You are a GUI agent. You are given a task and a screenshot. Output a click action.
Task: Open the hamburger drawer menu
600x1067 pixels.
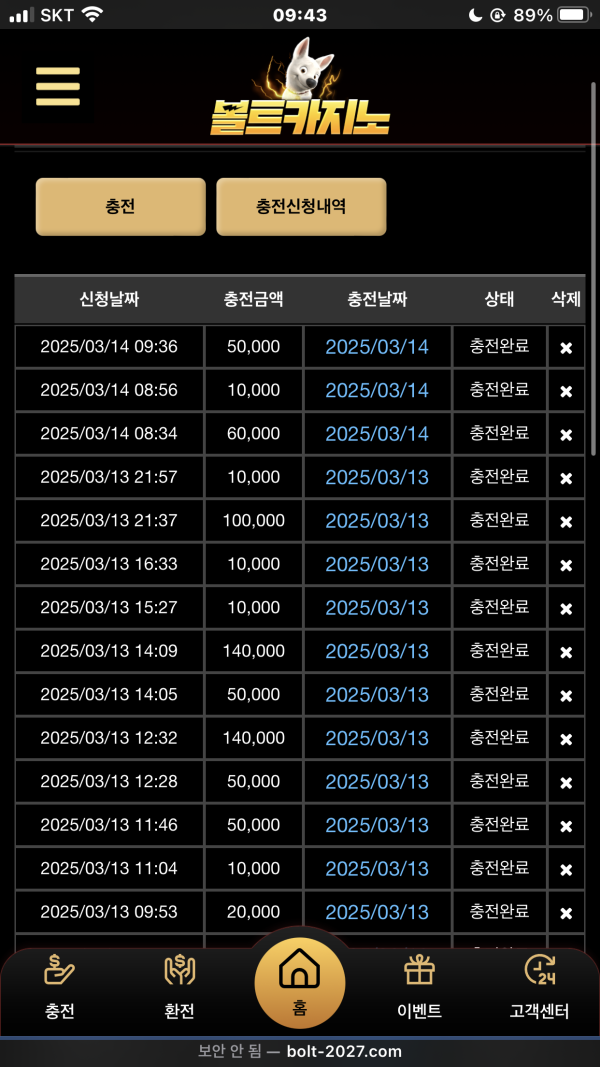click(58, 87)
